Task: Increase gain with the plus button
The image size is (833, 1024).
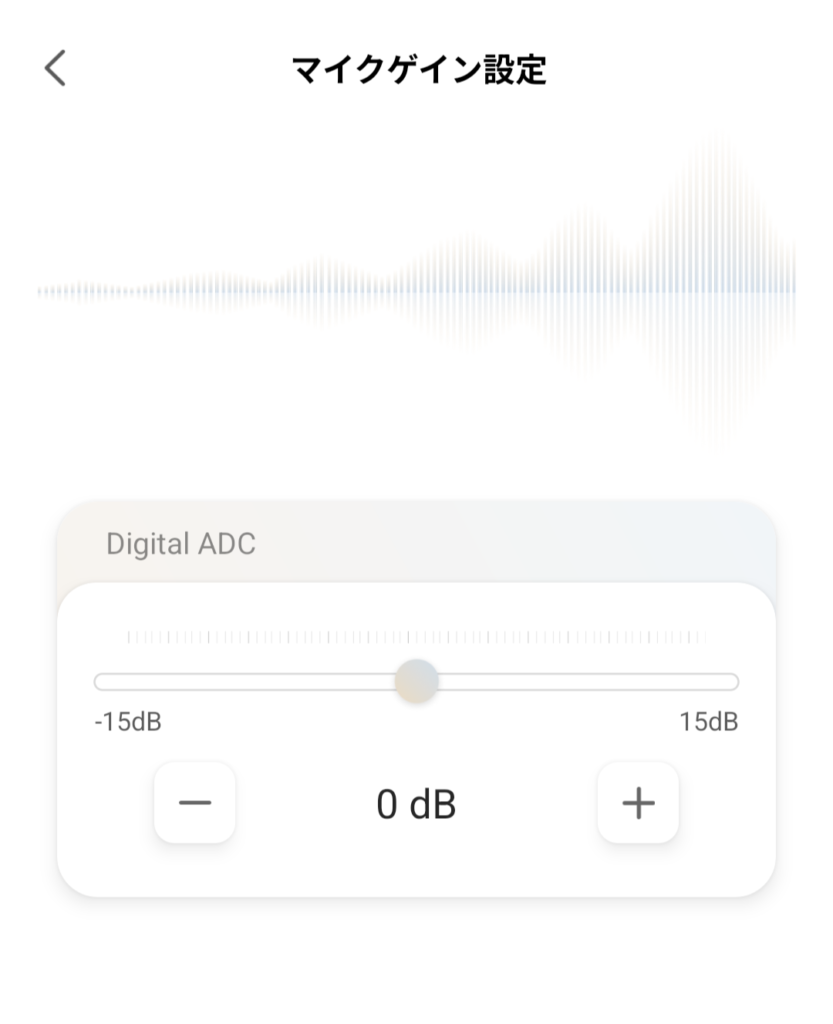Action: [x=638, y=803]
